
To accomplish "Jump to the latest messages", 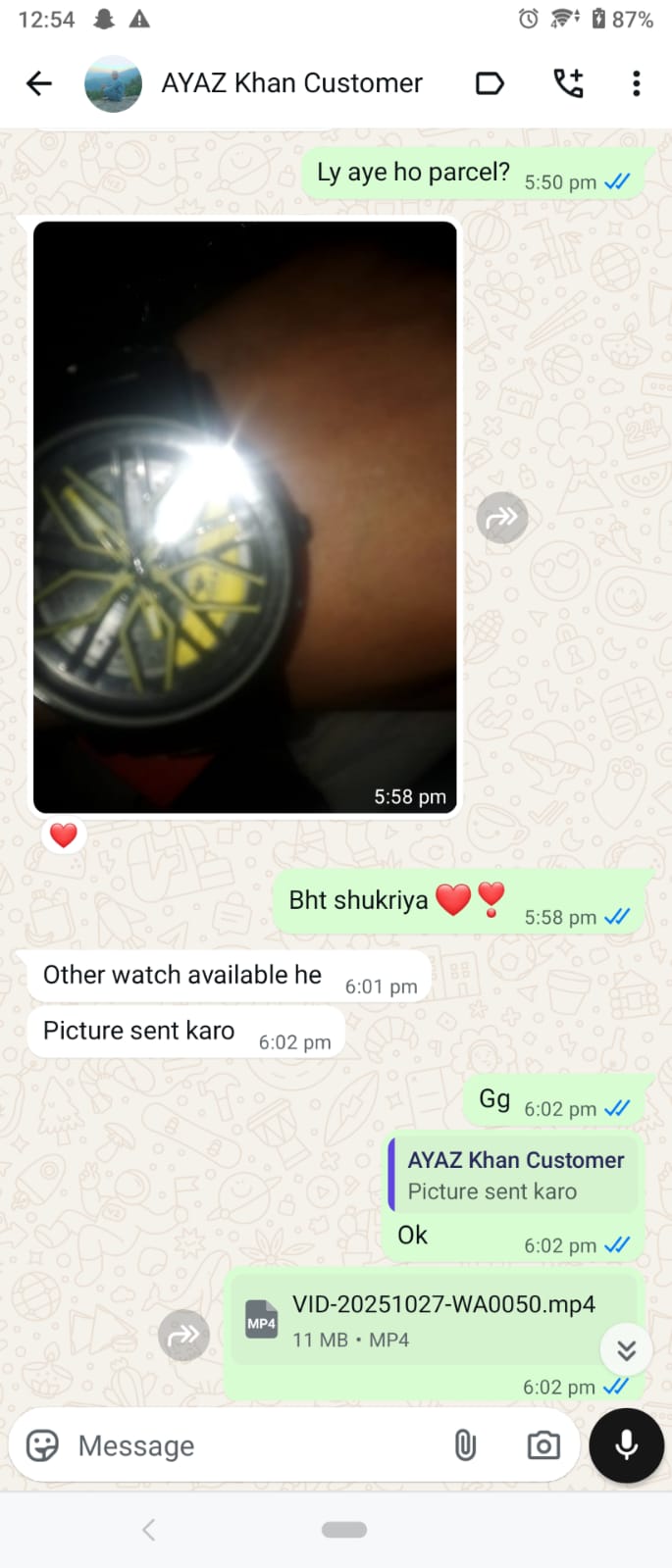I will (x=626, y=1351).
